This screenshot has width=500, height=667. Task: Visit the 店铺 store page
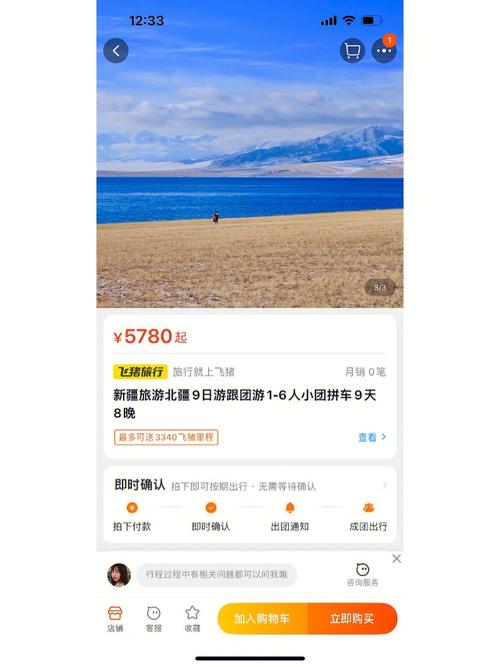(x=115, y=619)
